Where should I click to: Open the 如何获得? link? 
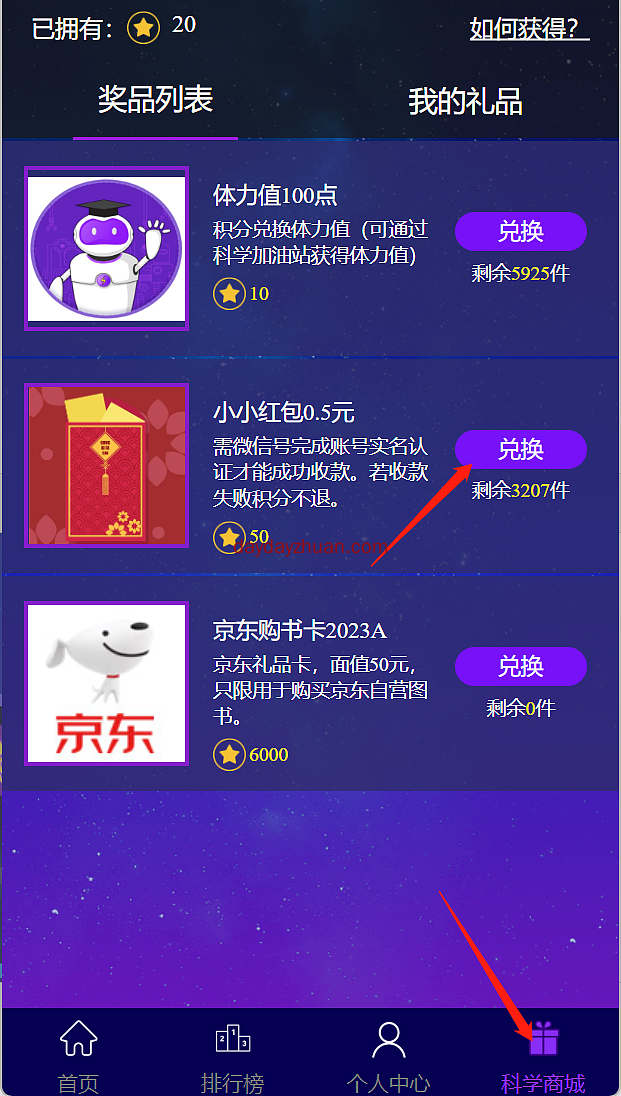coord(529,29)
